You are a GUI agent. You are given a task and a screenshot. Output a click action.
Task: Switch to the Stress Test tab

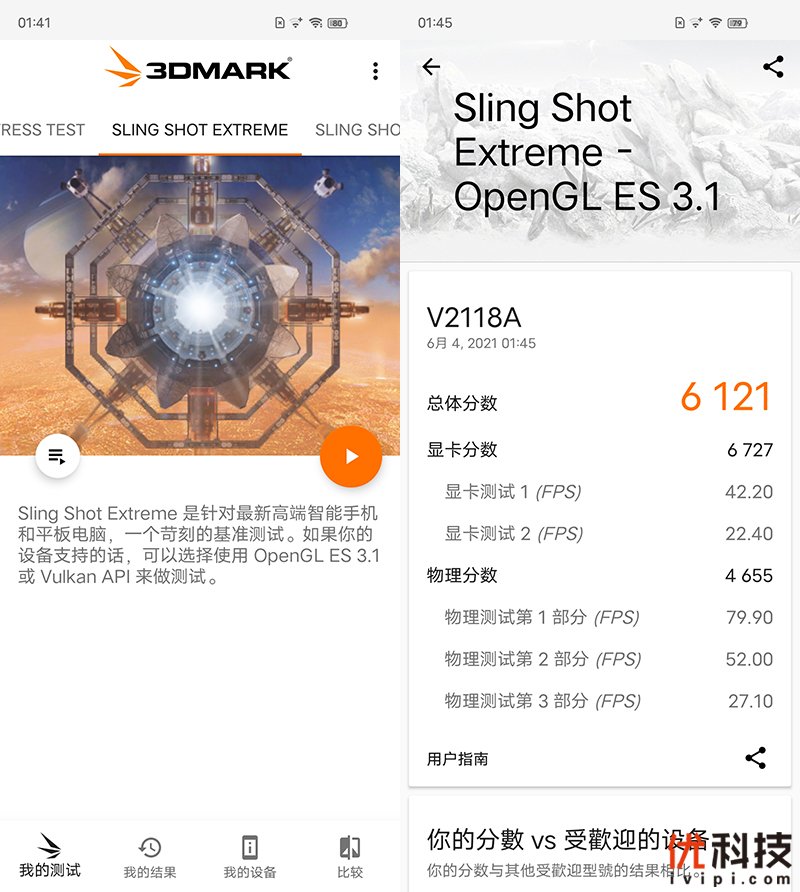[42, 130]
